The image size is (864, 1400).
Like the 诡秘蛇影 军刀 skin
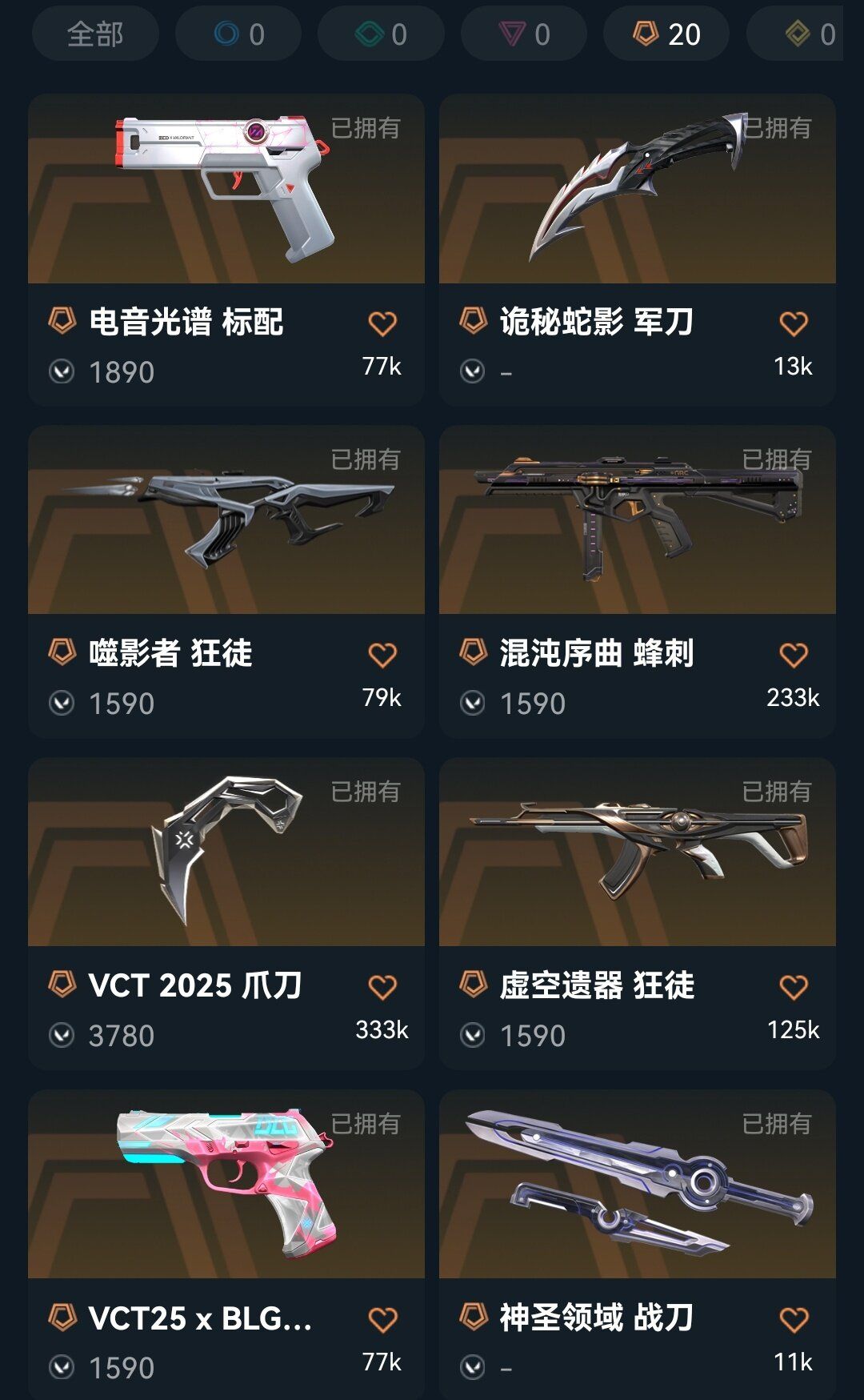tap(794, 323)
